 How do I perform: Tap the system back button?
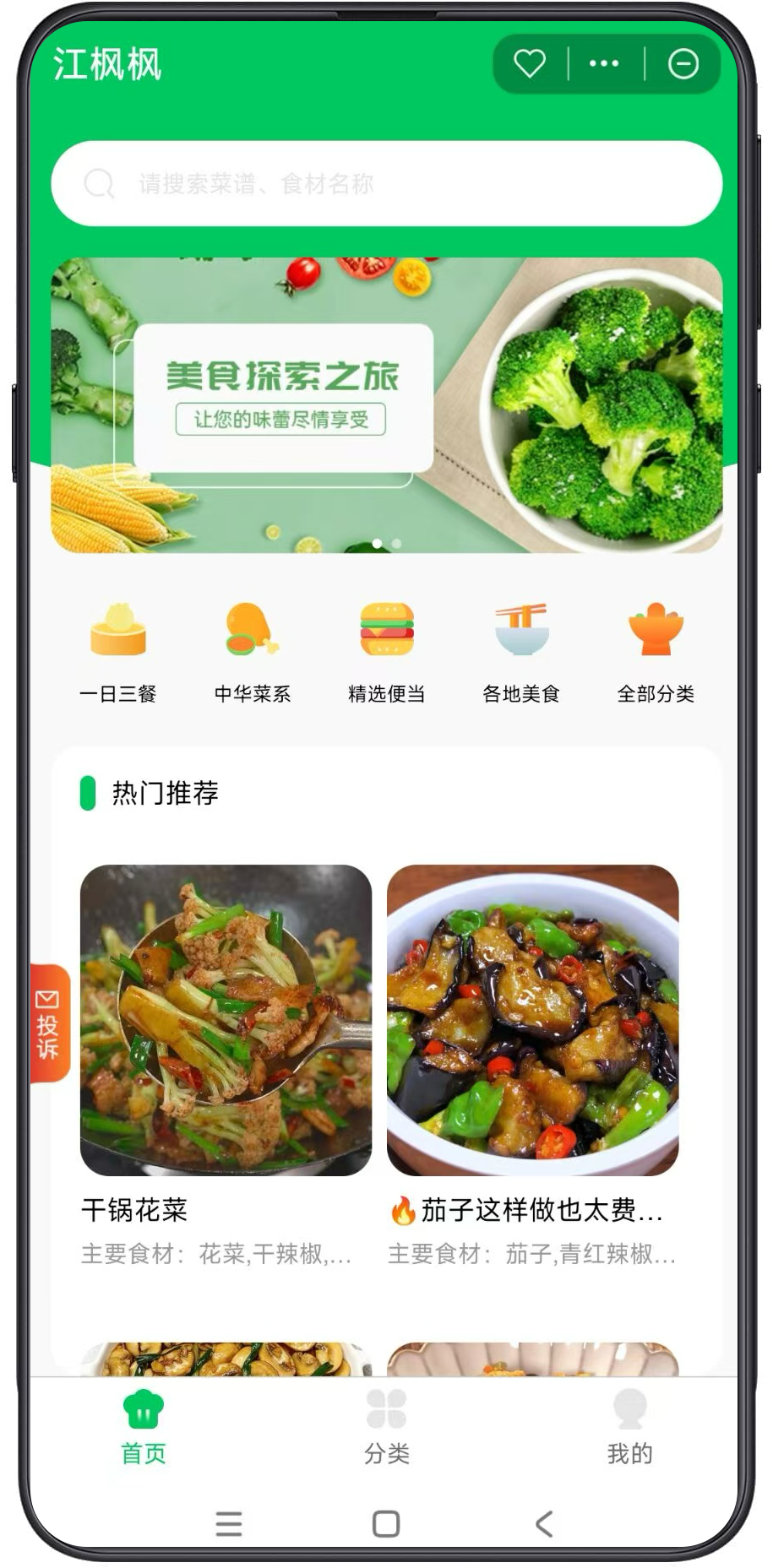point(544,1523)
